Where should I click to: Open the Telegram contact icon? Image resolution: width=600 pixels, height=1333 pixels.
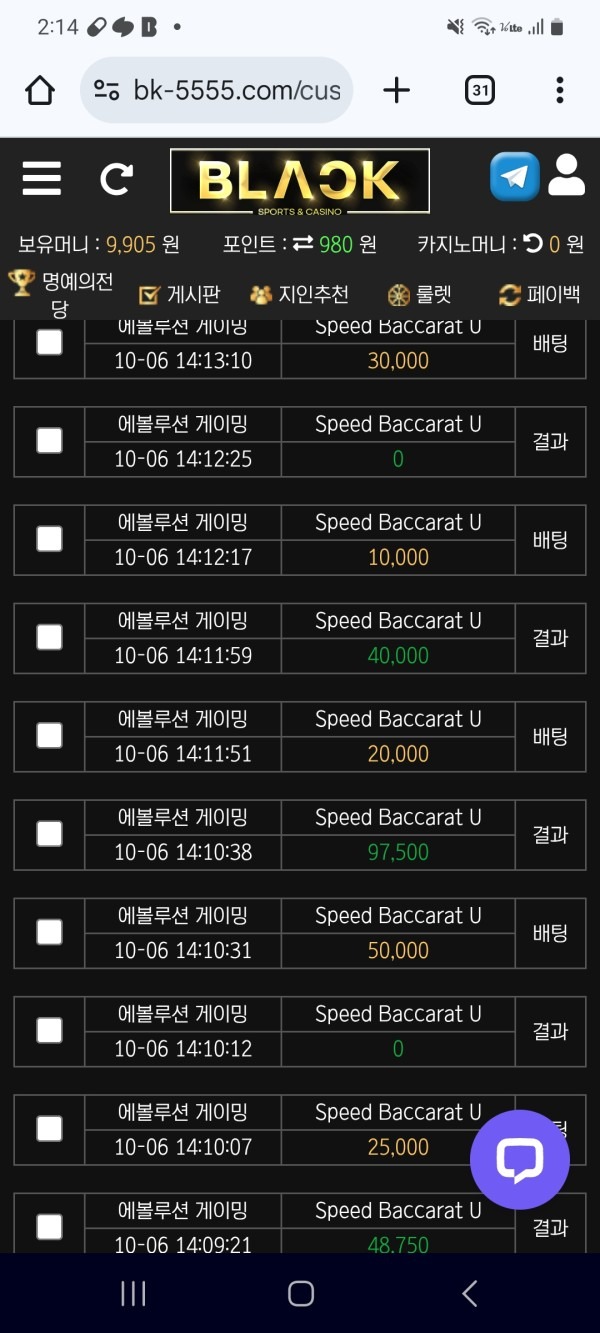click(514, 177)
